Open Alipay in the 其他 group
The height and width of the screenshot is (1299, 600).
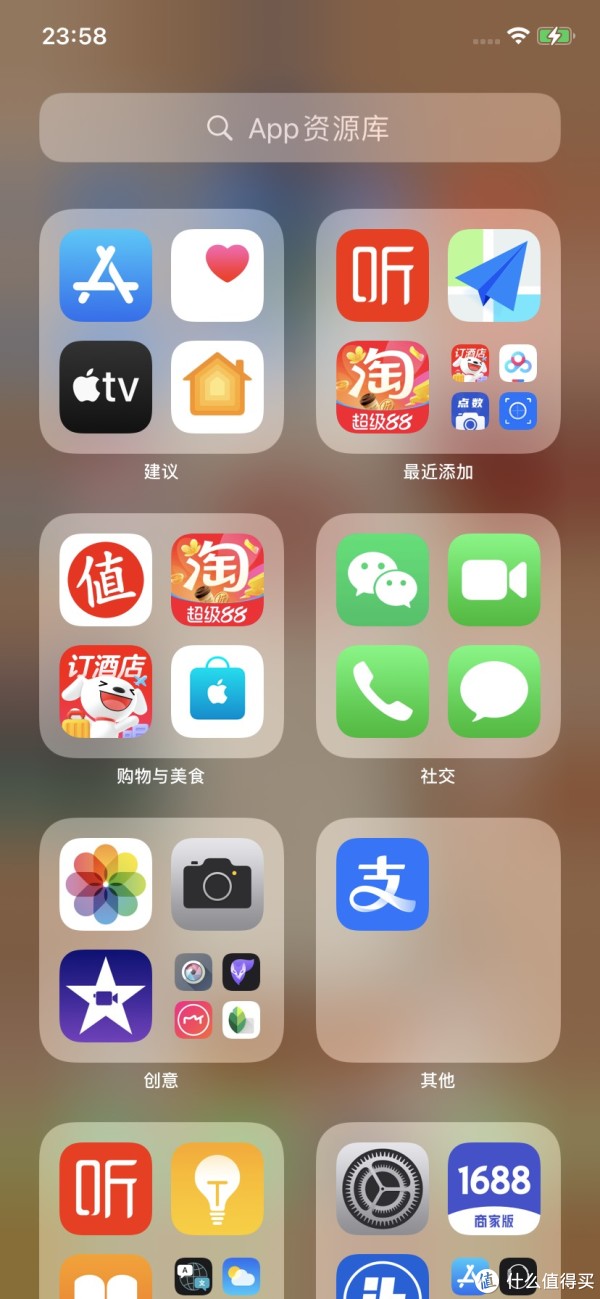383,884
